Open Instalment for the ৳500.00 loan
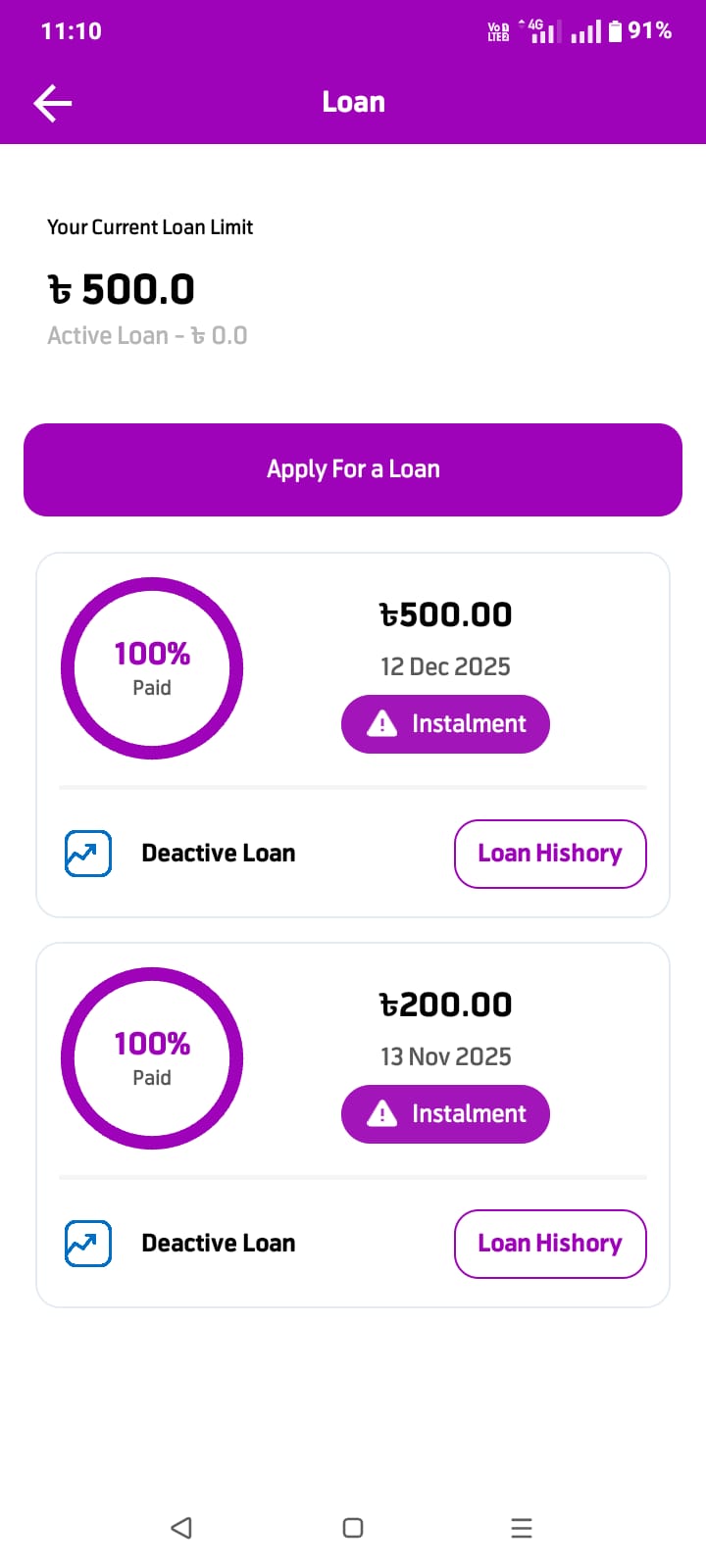 445,724
